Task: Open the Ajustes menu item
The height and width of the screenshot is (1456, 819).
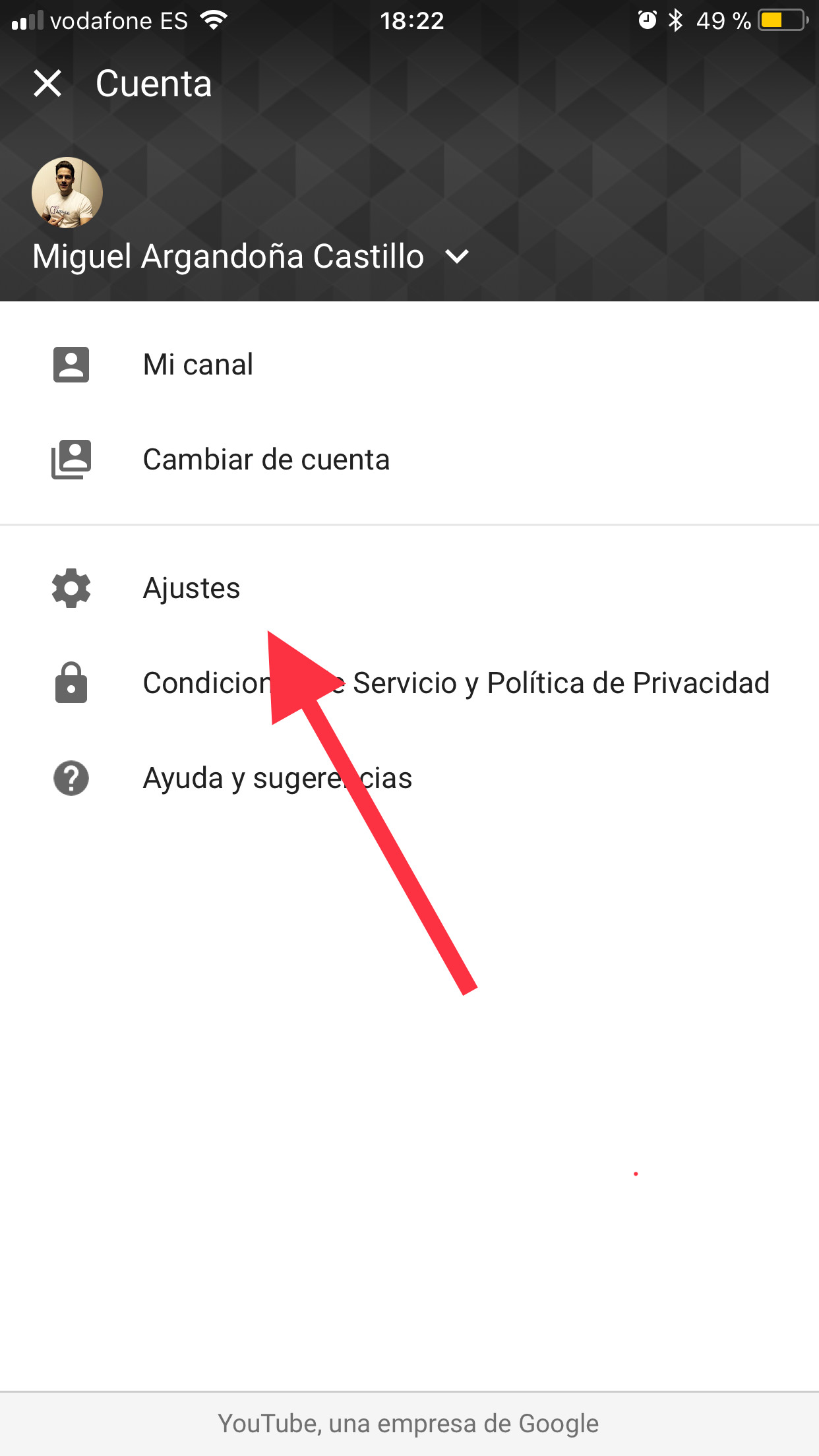Action: (x=191, y=588)
